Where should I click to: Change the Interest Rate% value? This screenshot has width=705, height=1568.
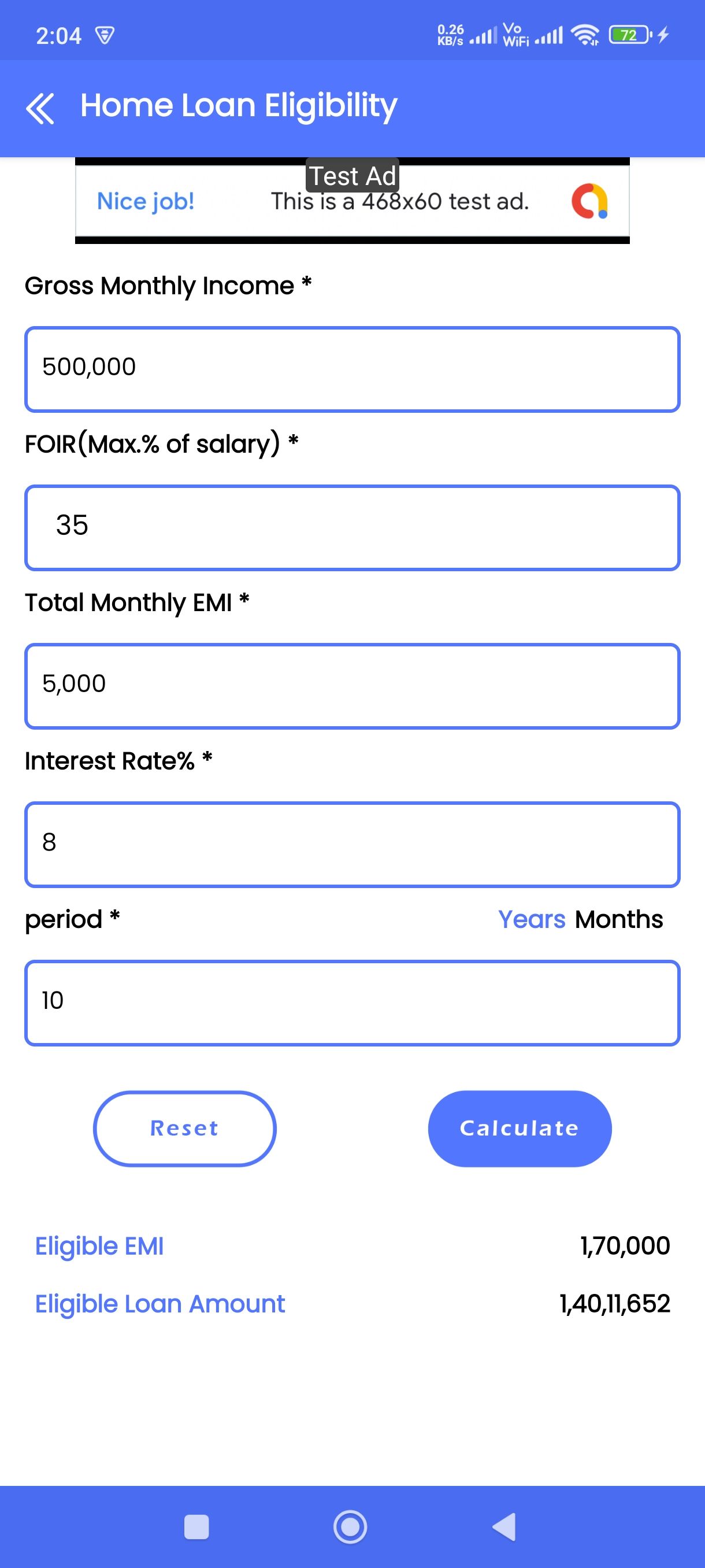click(x=352, y=844)
